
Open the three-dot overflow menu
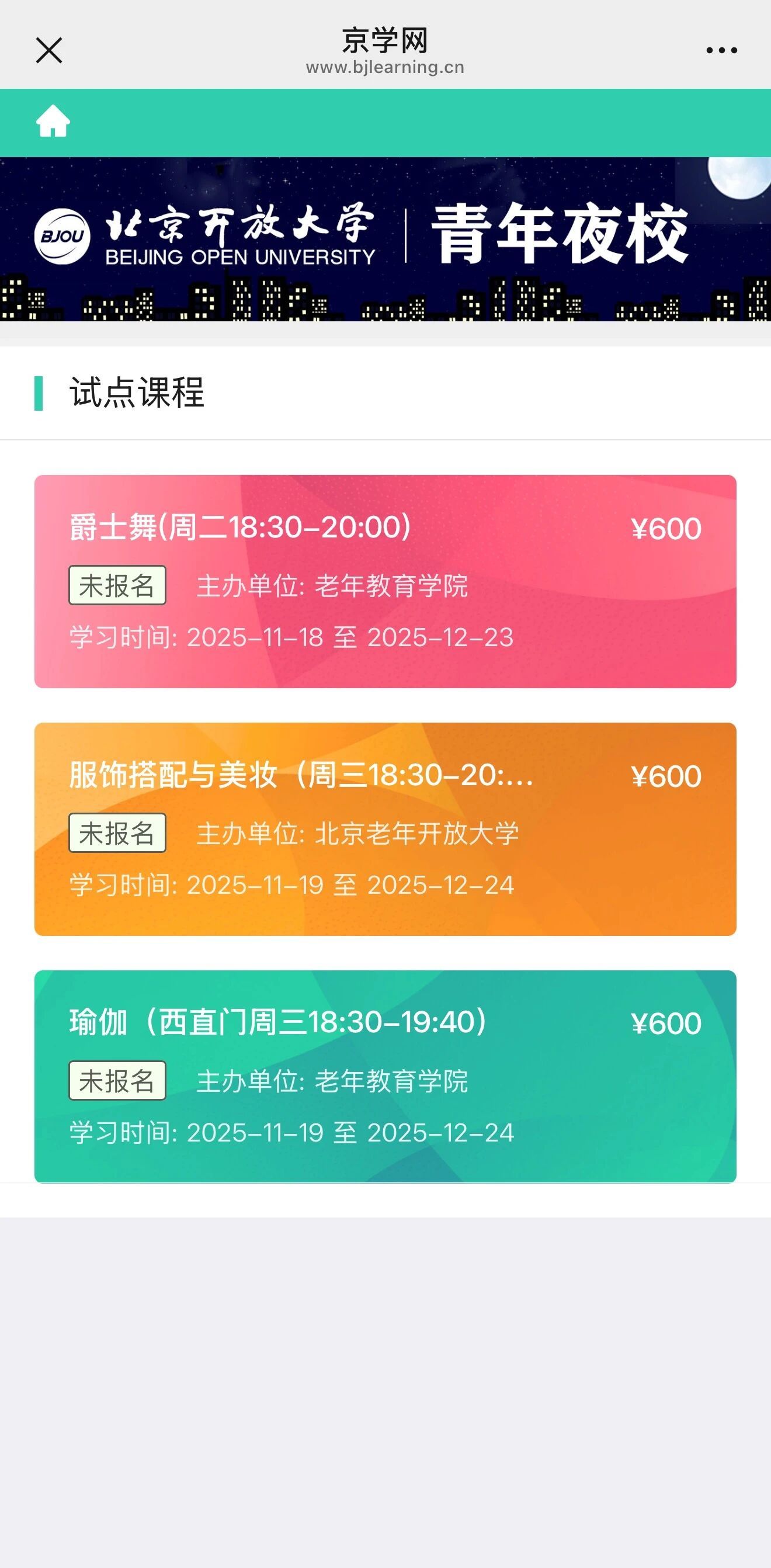(721, 50)
